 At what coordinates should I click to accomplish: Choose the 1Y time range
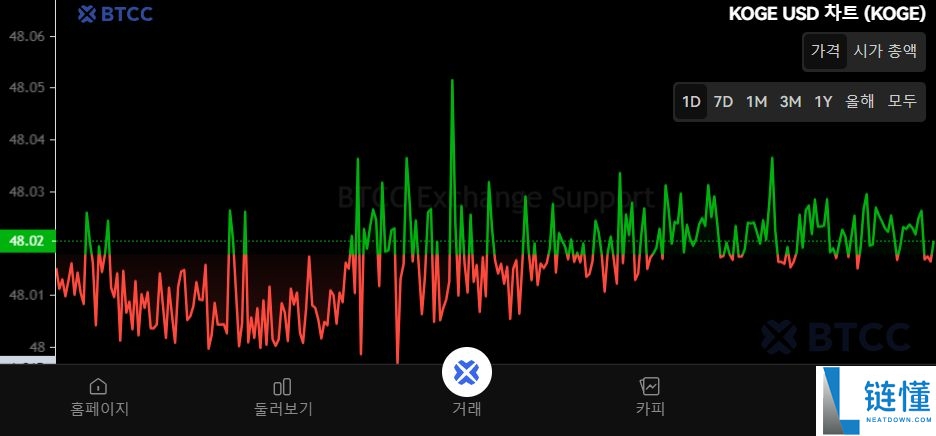[x=823, y=101]
